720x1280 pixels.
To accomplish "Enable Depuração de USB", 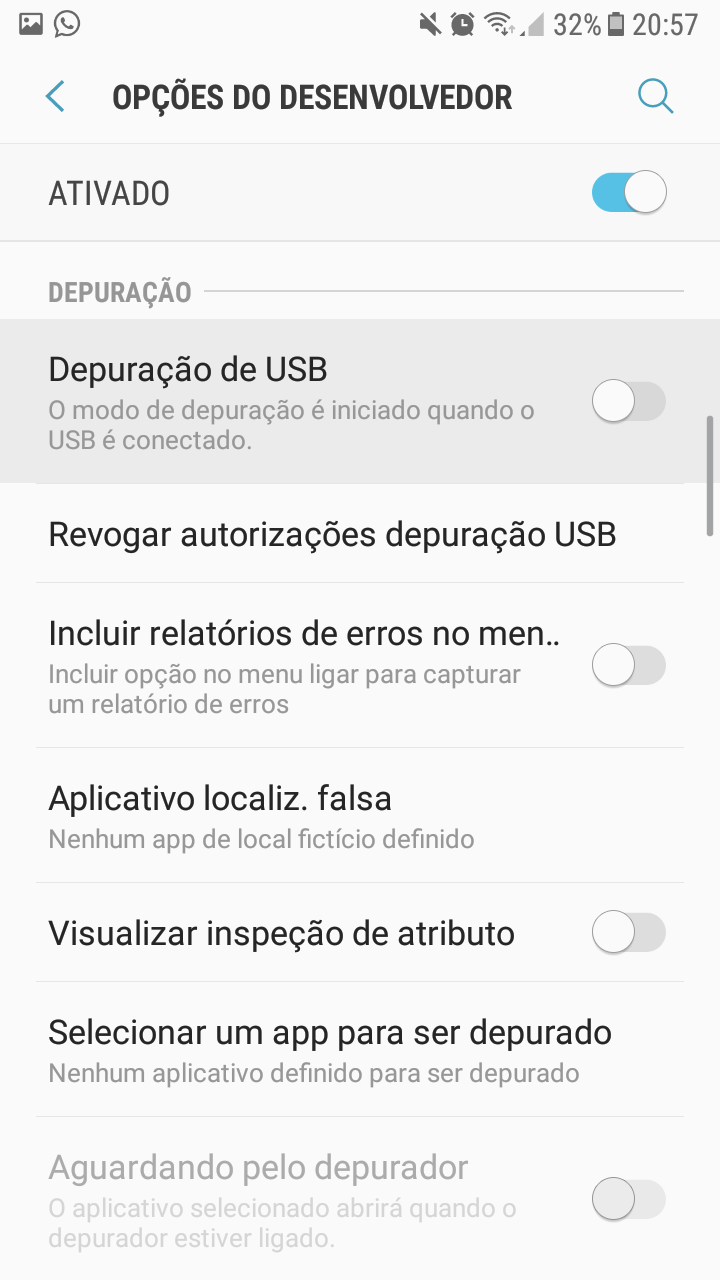I will pos(629,402).
